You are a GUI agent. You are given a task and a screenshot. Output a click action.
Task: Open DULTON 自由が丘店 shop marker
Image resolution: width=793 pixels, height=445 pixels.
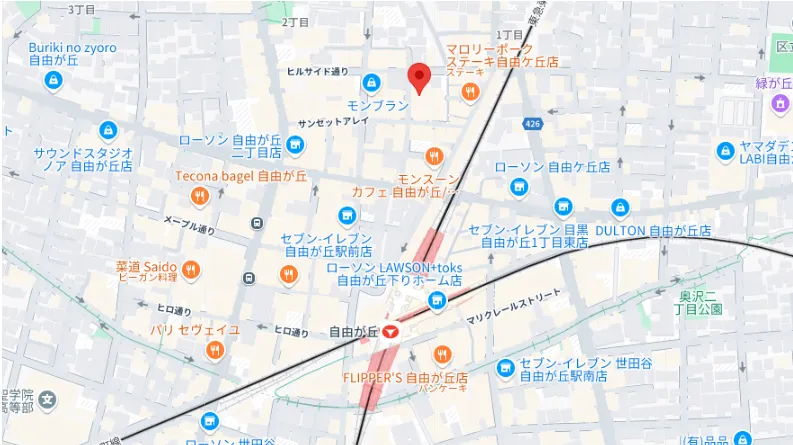(x=622, y=208)
